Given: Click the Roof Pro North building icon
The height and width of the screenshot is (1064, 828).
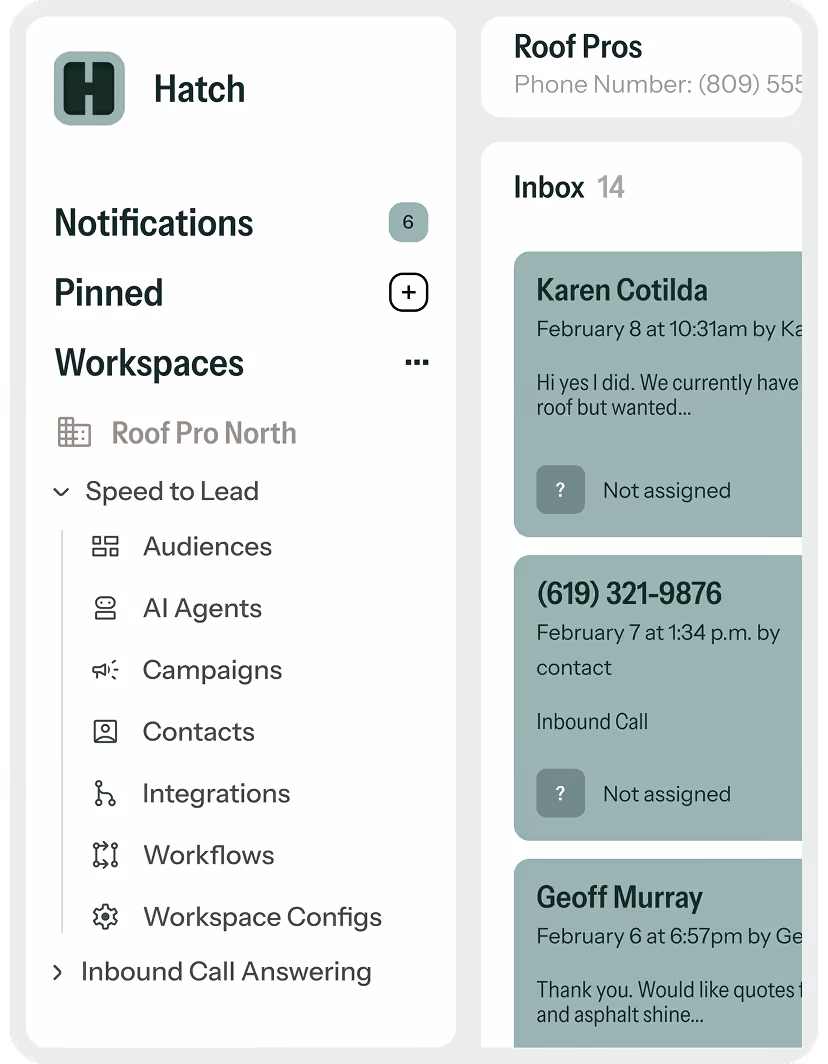Looking at the screenshot, I should pyautogui.click(x=72, y=432).
